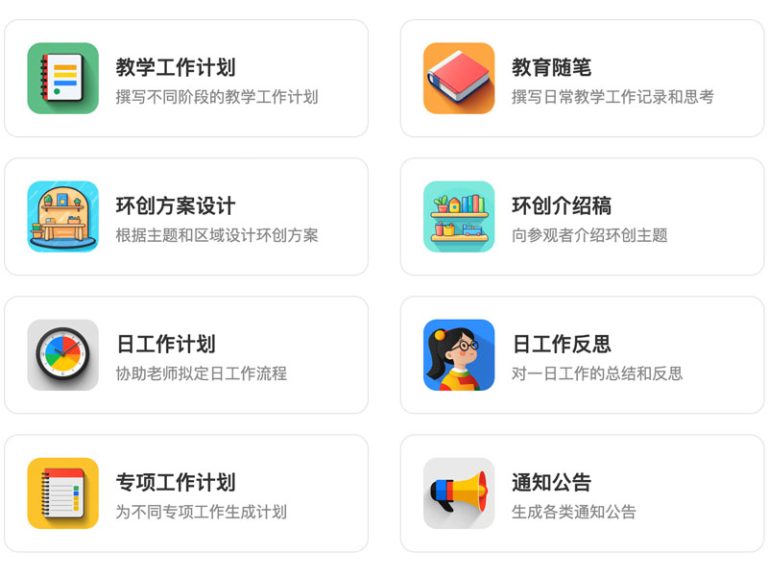Choose the 日工作计划 card
This screenshot has height=576, width=768.
click(186, 355)
